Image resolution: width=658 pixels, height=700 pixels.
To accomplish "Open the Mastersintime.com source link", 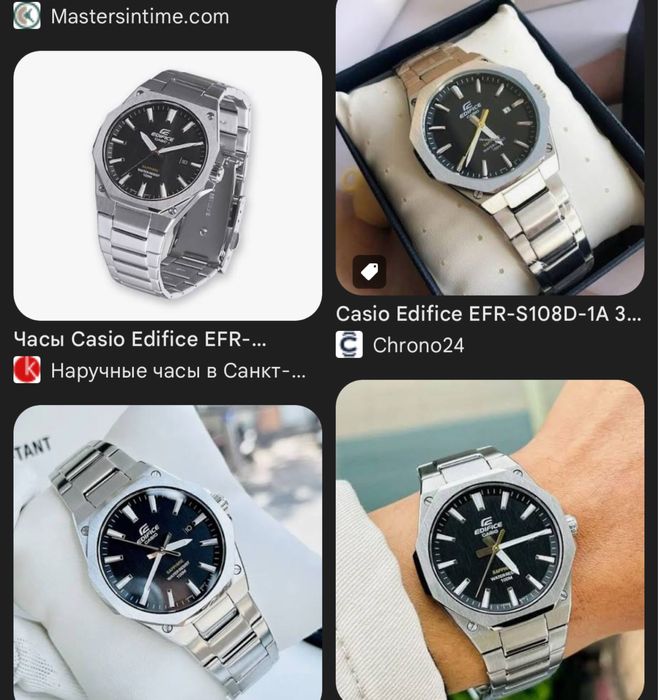I will [139, 16].
